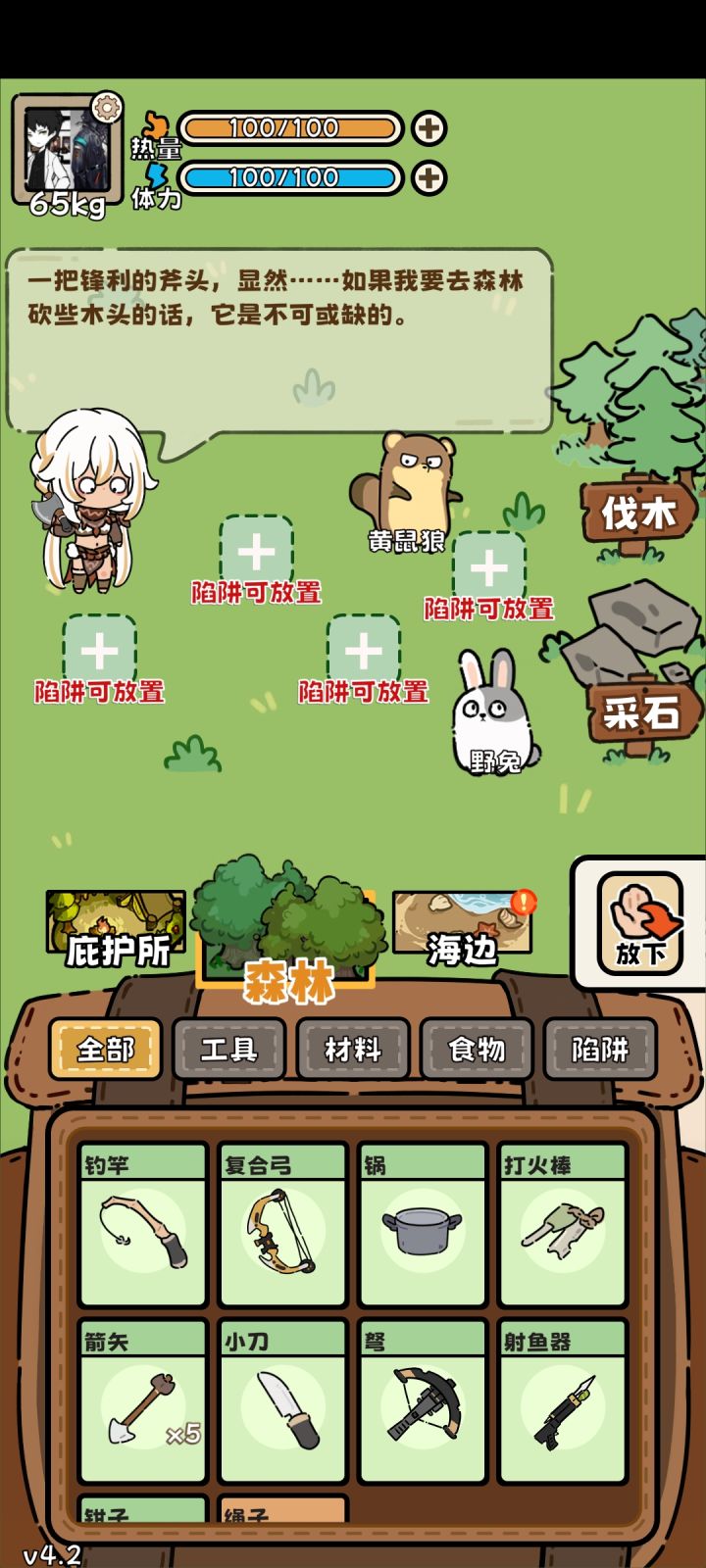Image resolution: width=706 pixels, height=1568 pixels.
Task: Open the 工具 tools category
Action: [228, 1049]
